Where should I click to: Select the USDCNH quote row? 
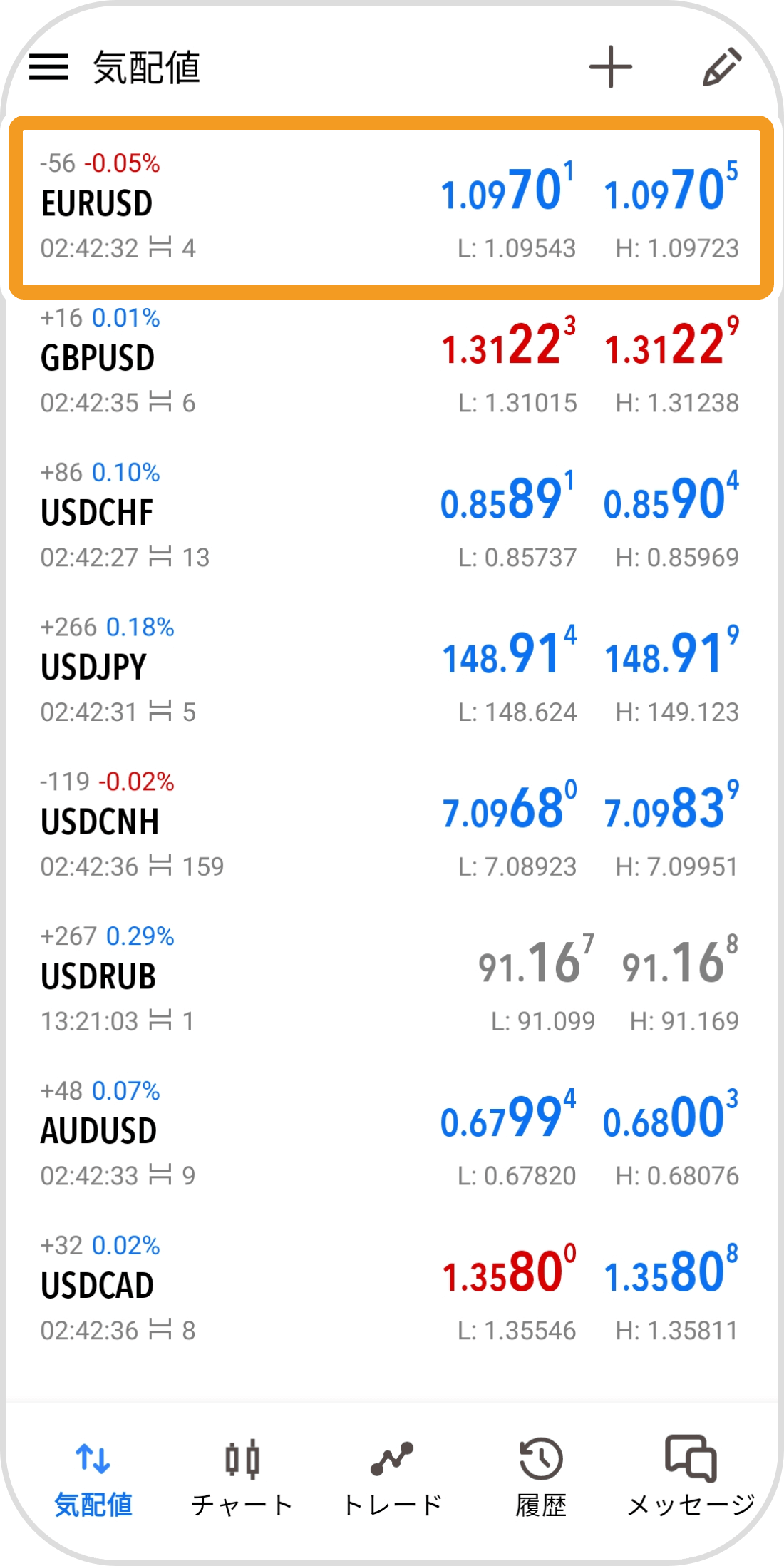point(391,825)
